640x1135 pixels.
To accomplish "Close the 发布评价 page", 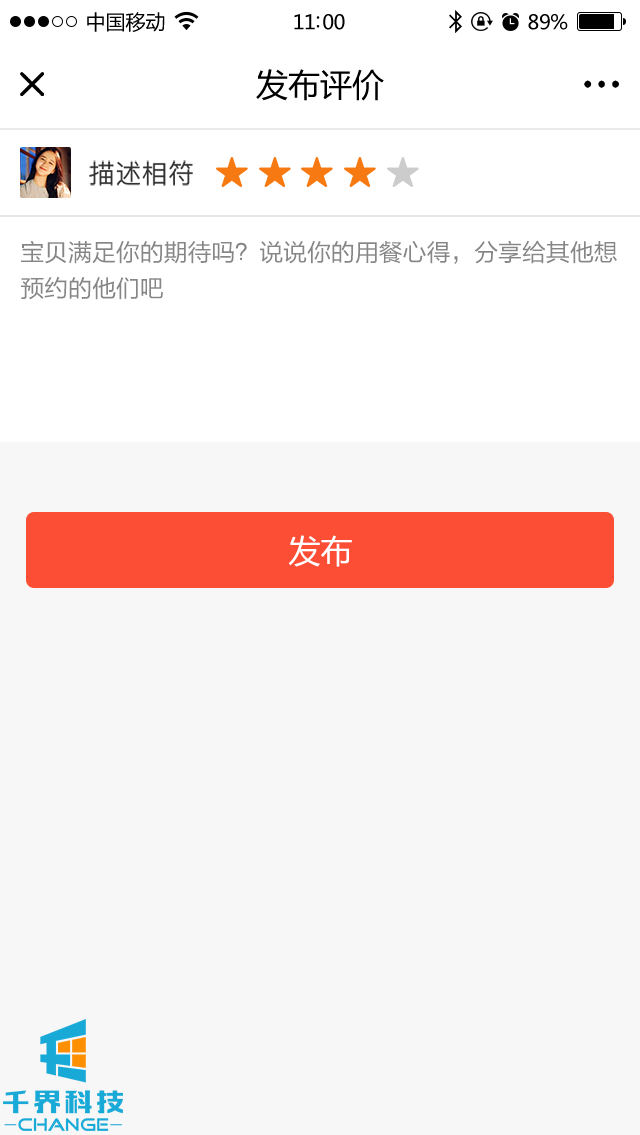I will click(32, 85).
